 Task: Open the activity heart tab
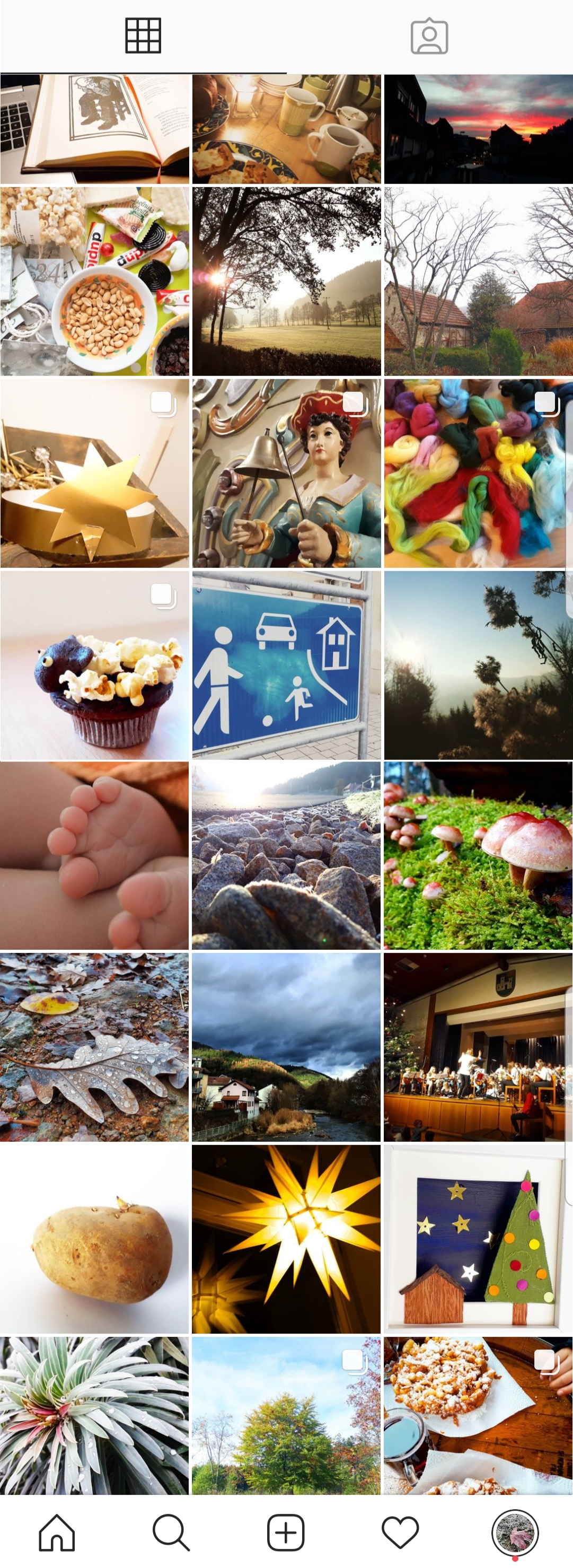tap(400, 1532)
